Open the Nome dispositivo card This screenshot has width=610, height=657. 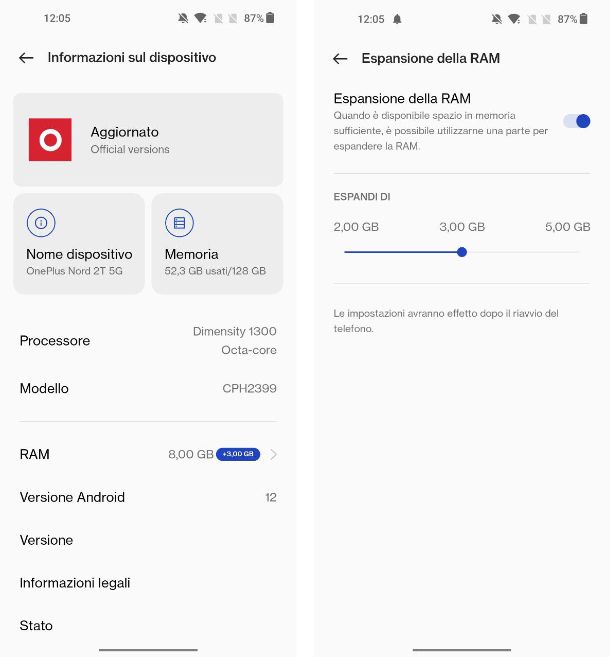click(x=79, y=243)
